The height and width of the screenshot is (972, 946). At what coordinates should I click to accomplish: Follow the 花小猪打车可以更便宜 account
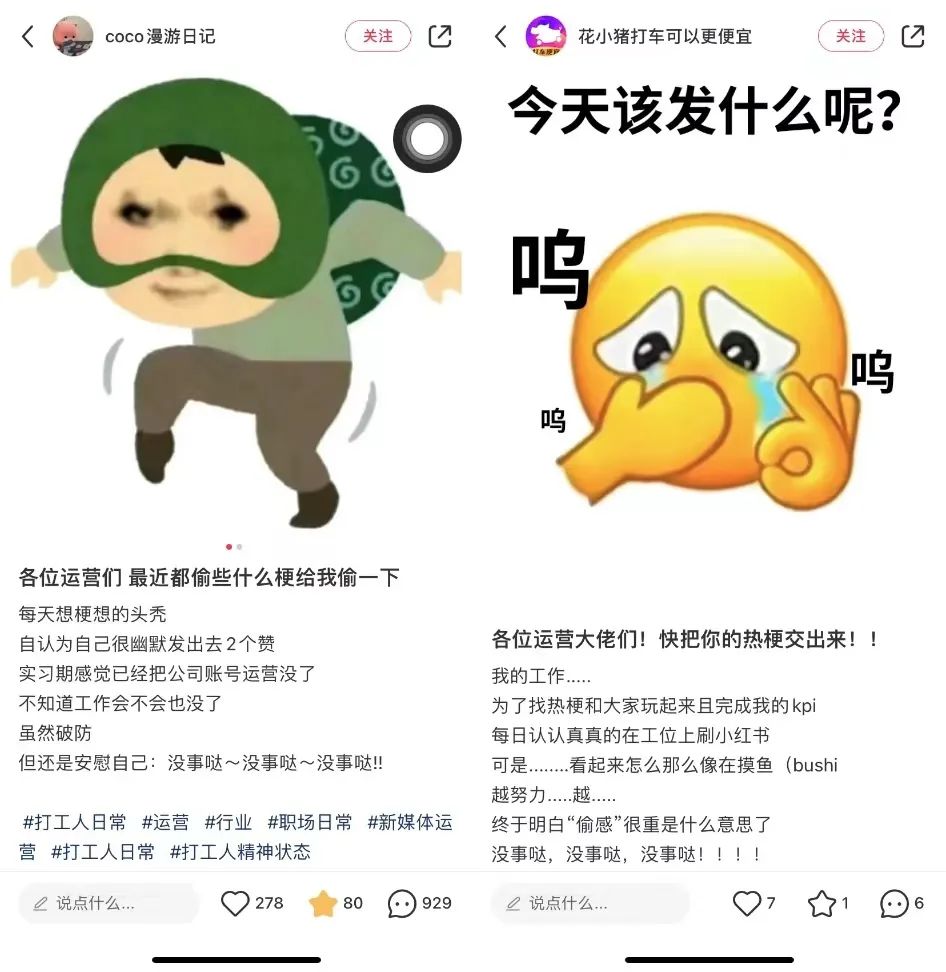tap(851, 36)
